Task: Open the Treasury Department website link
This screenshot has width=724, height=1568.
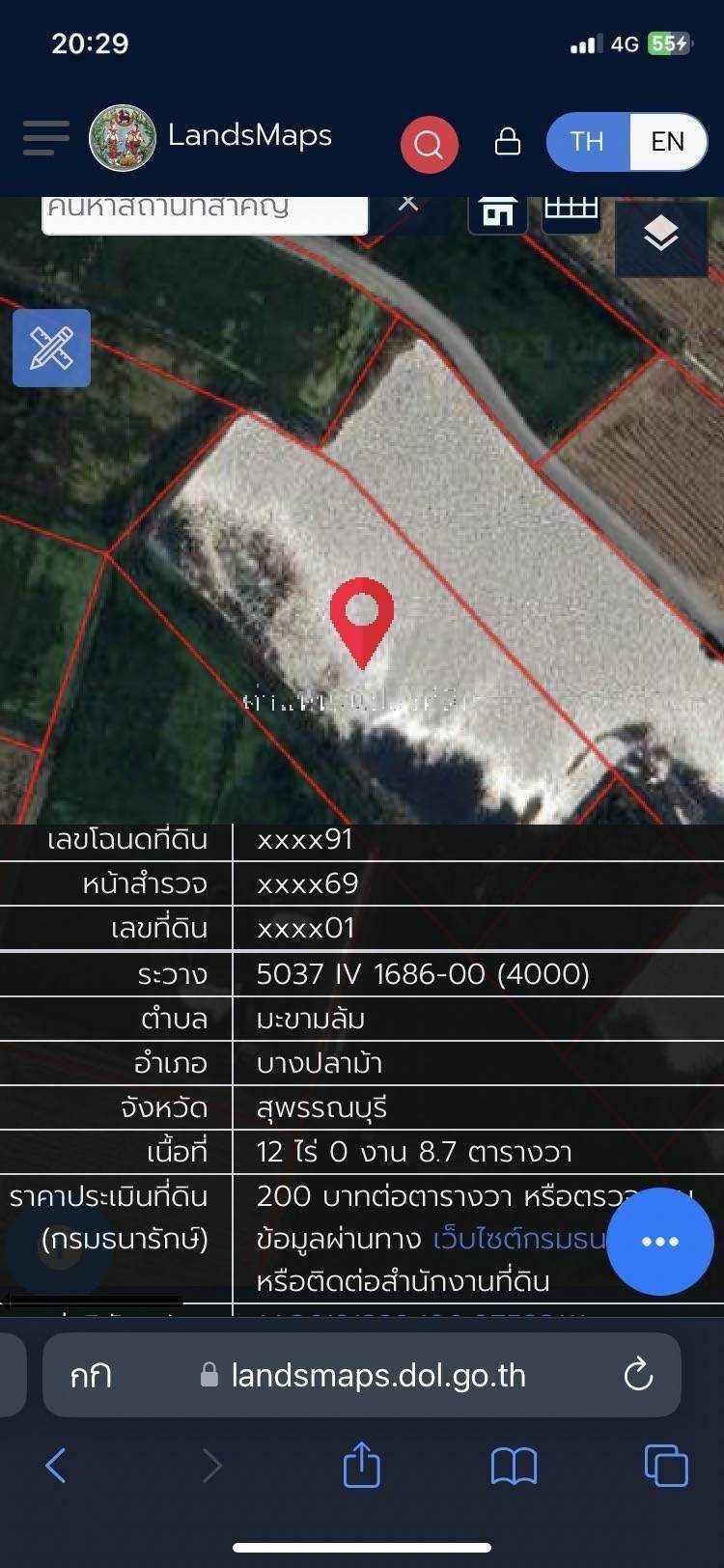Action: [x=517, y=1239]
